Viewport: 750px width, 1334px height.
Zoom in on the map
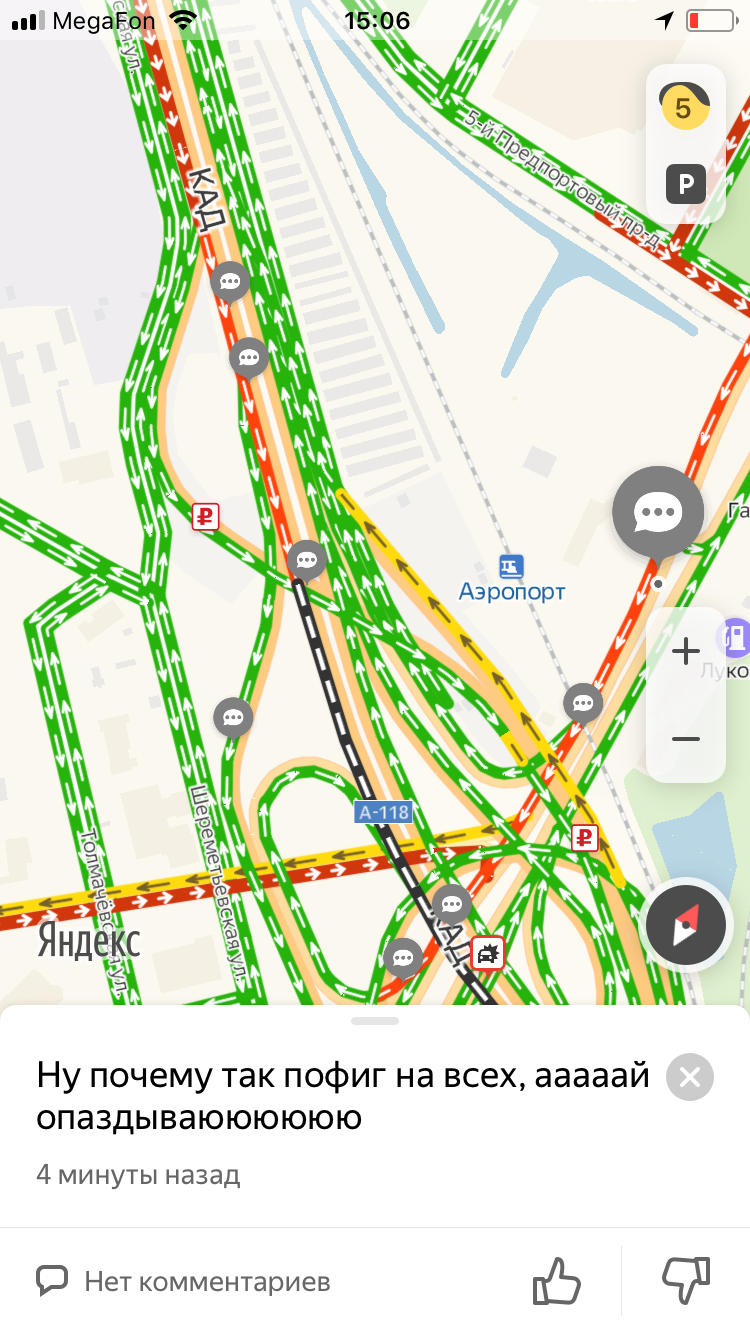click(x=686, y=653)
